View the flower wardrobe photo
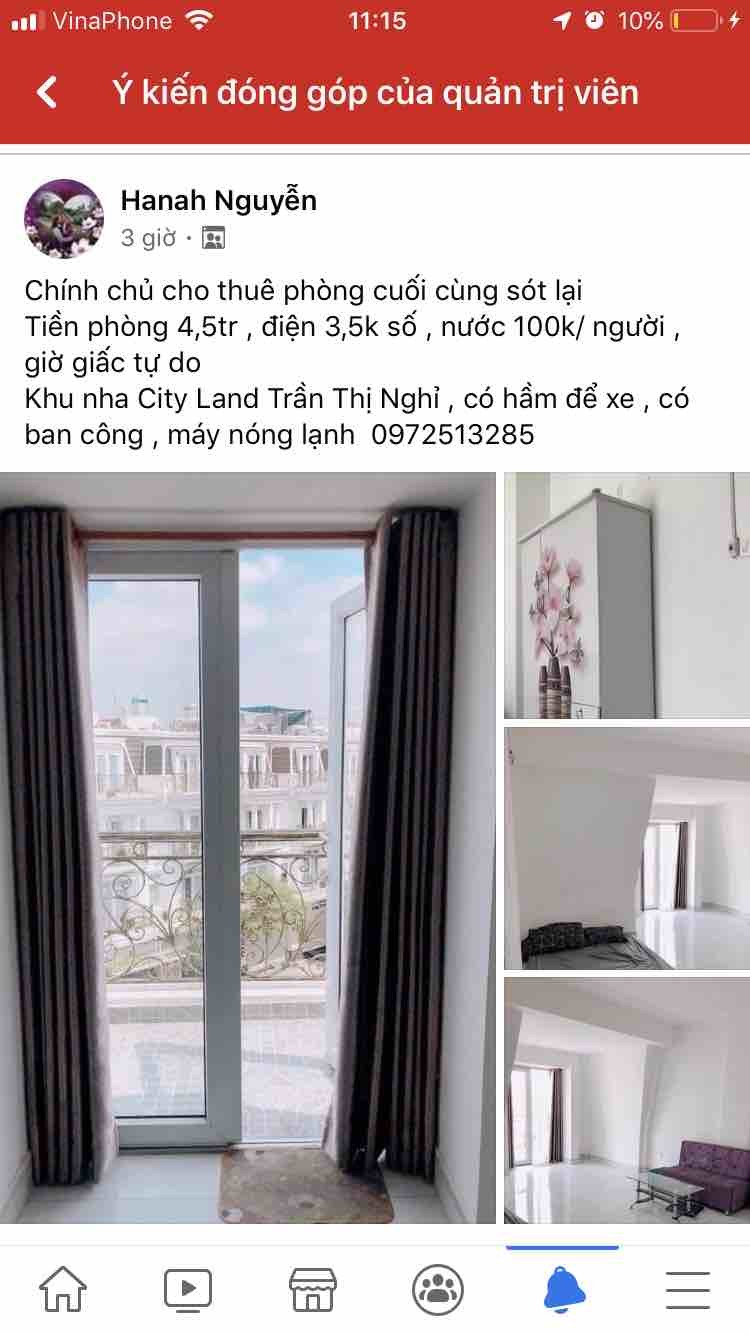 click(x=627, y=595)
